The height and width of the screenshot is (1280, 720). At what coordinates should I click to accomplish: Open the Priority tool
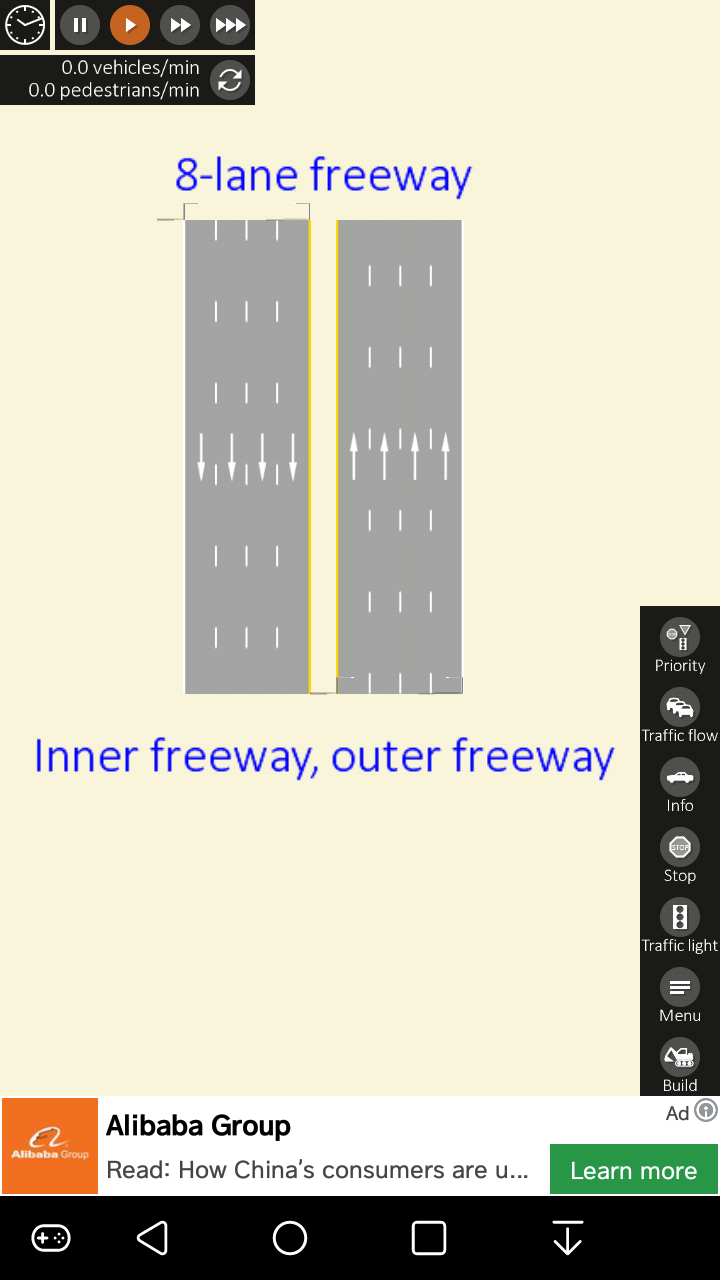coord(680,645)
